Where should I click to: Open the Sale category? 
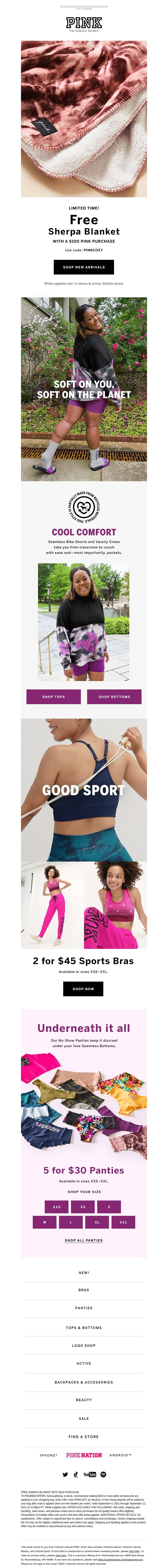pyautogui.click(x=84, y=1418)
